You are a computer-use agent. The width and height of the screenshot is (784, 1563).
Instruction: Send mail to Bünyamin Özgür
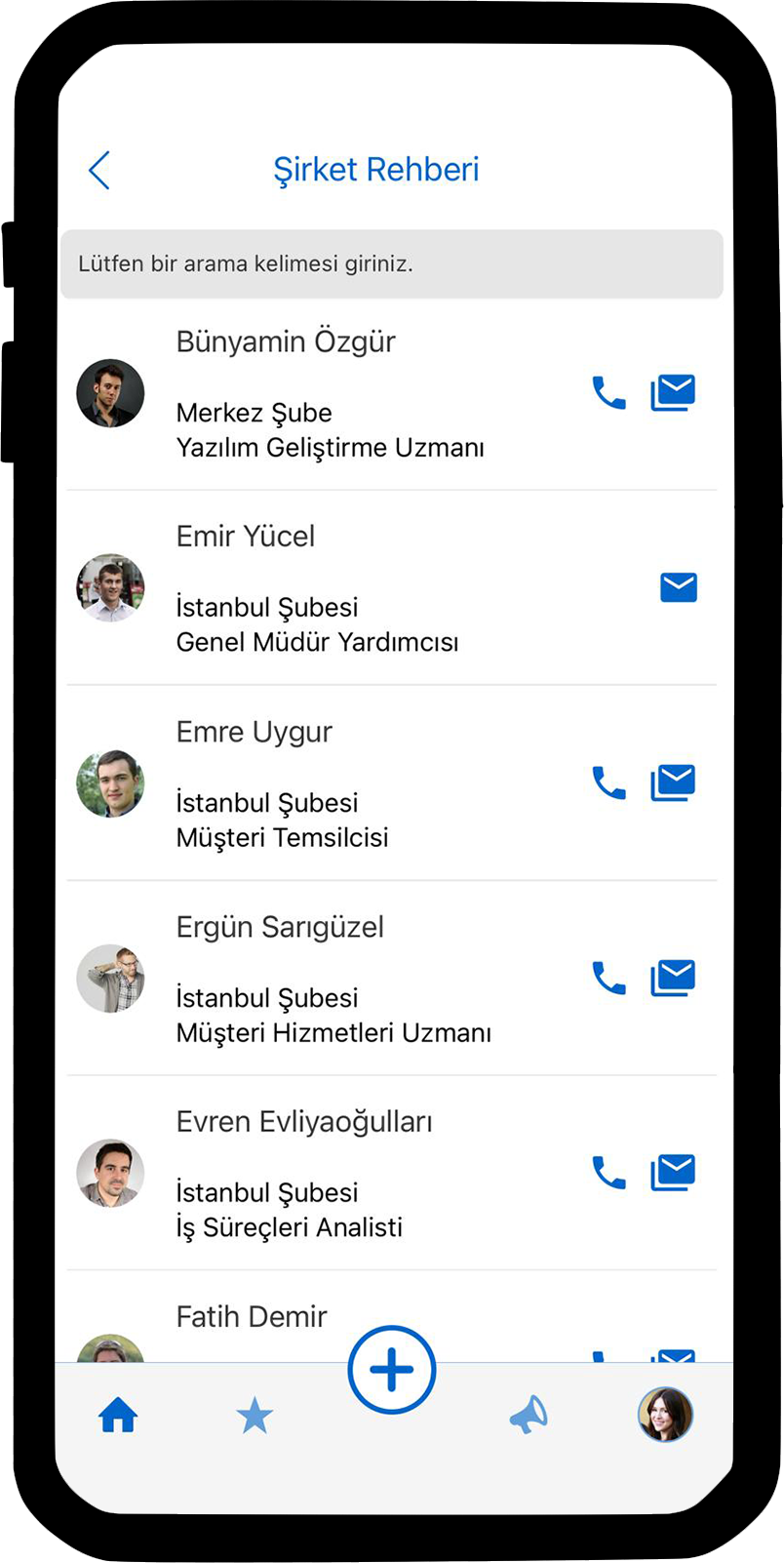click(x=673, y=392)
